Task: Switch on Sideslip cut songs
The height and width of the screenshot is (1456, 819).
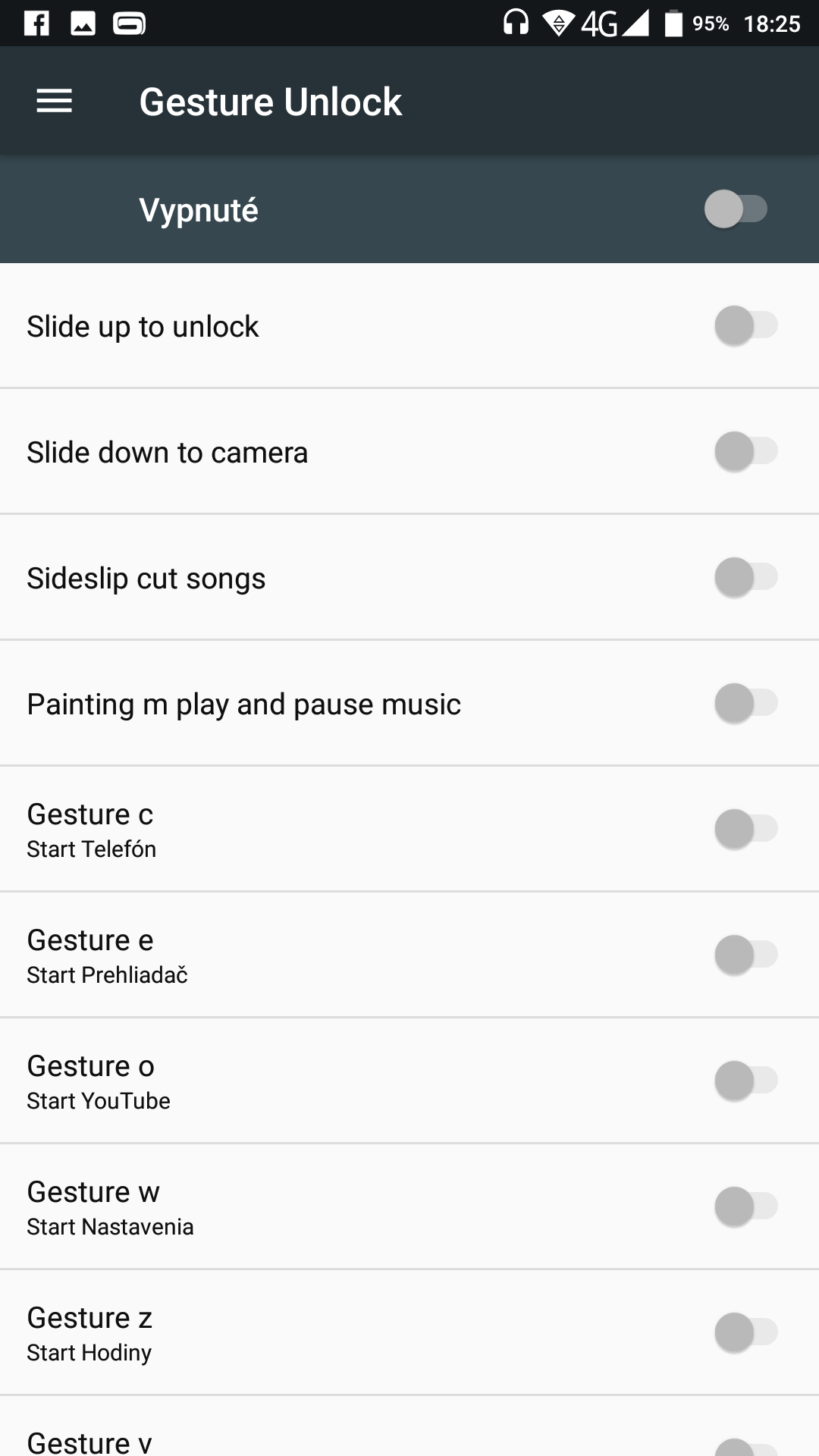Action: (746, 578)
